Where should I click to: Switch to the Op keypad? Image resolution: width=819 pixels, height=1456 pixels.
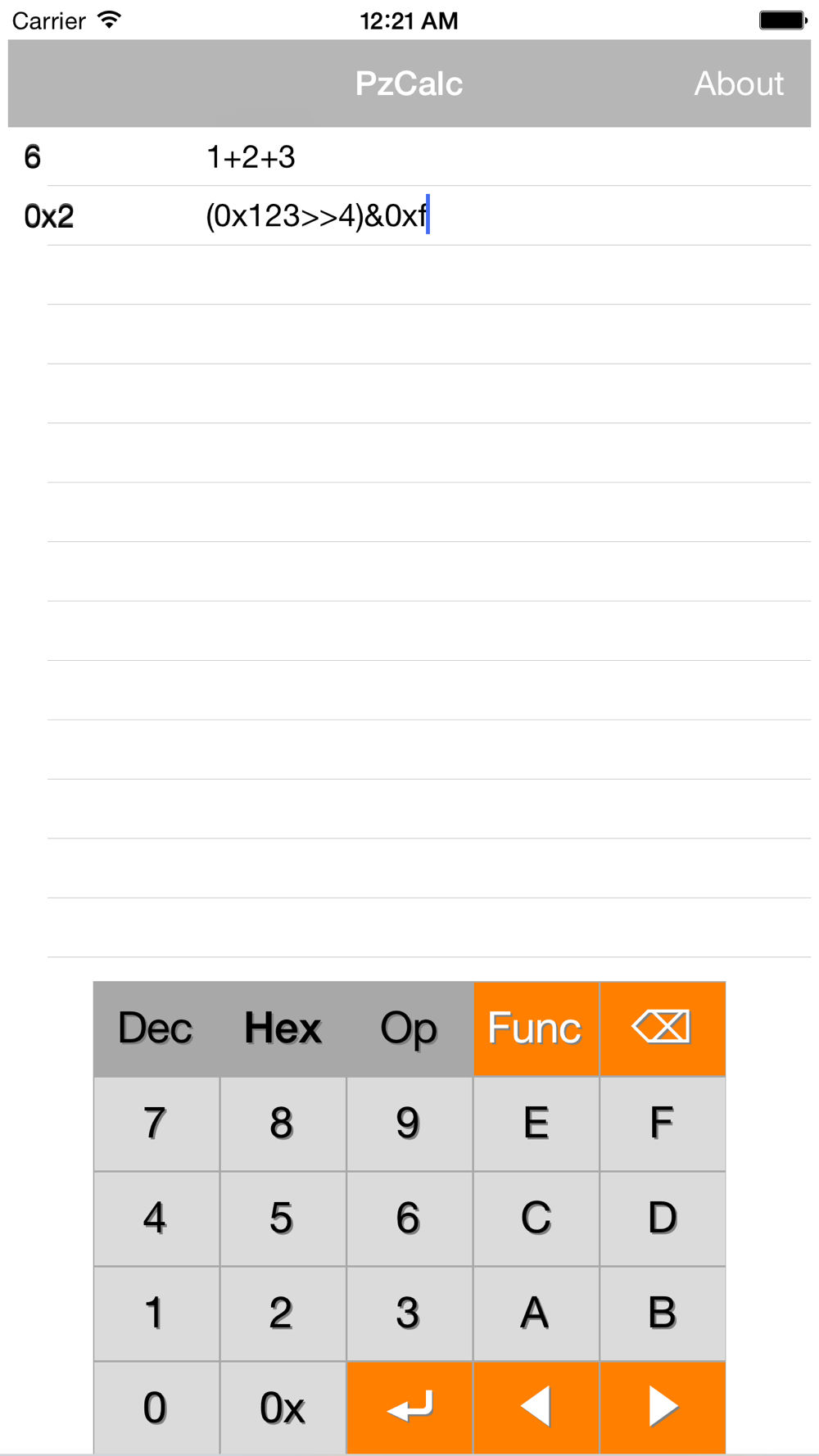[x=409, y=1029]
